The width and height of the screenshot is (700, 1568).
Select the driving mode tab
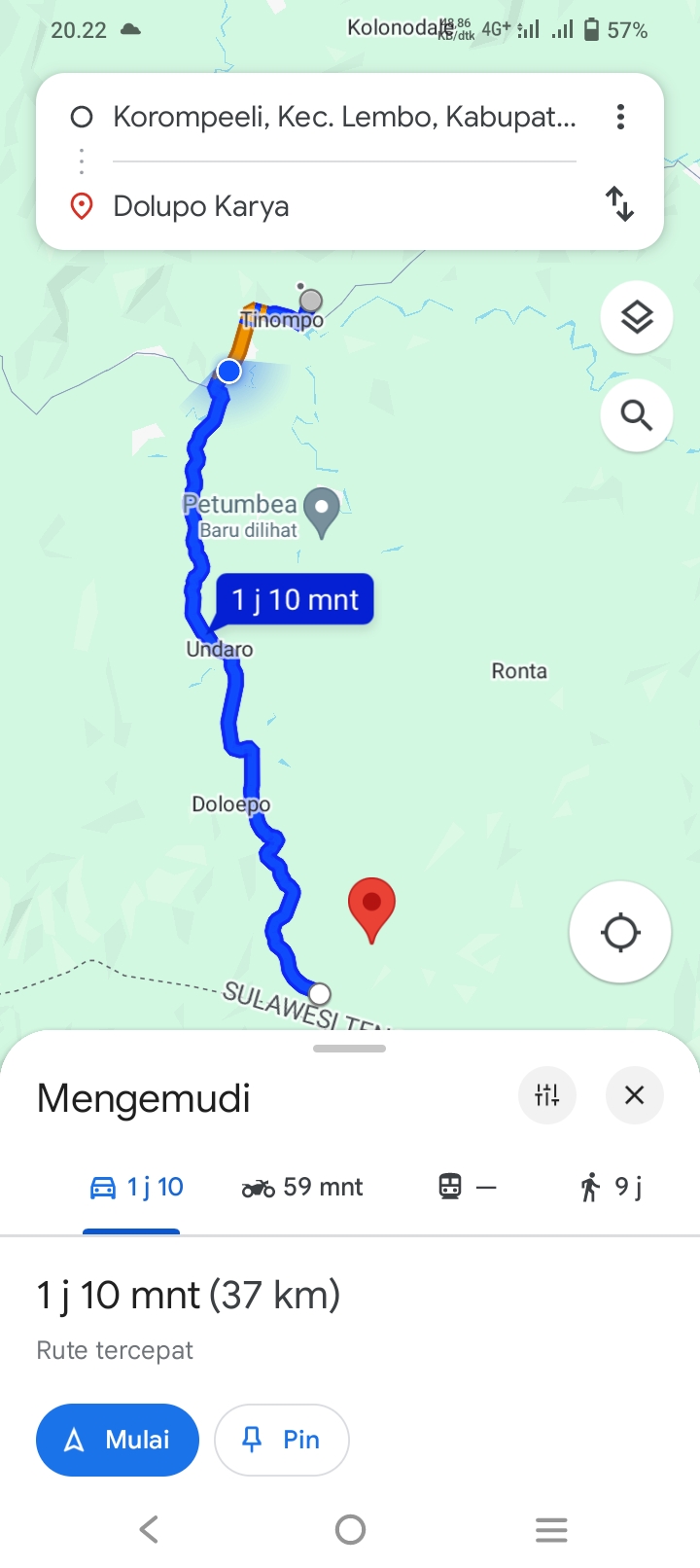[x=136, y=1187]
